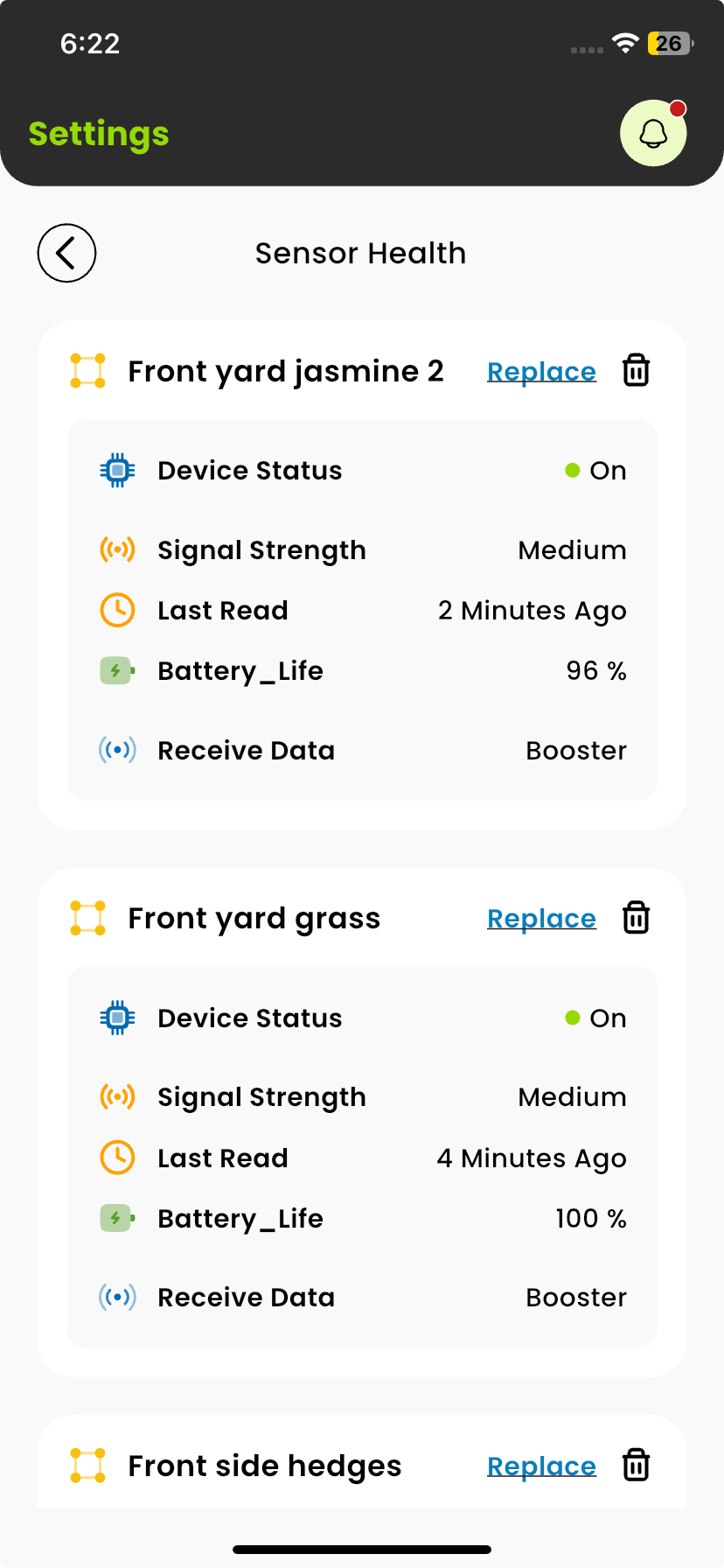Tap the battery indicator in the status bar

[x=669, y=43]
